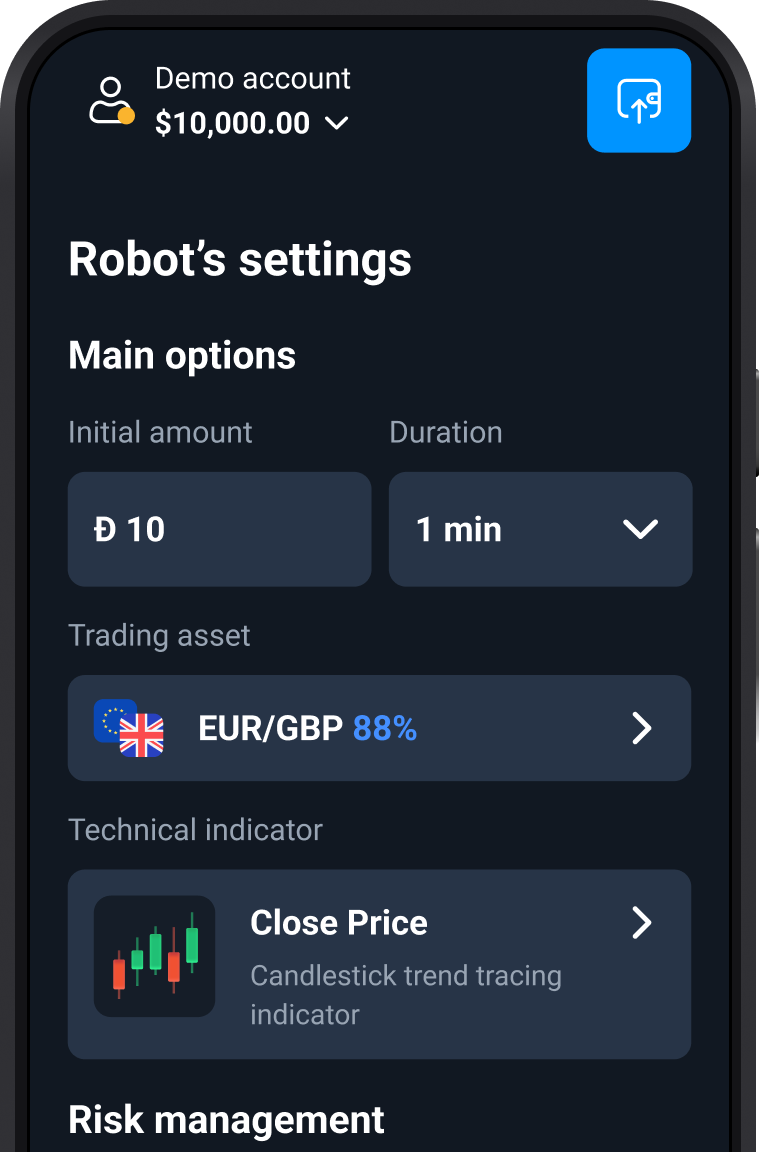Open the account balance dropdown
759x1152 pixels.
click(x=336, y=124)
